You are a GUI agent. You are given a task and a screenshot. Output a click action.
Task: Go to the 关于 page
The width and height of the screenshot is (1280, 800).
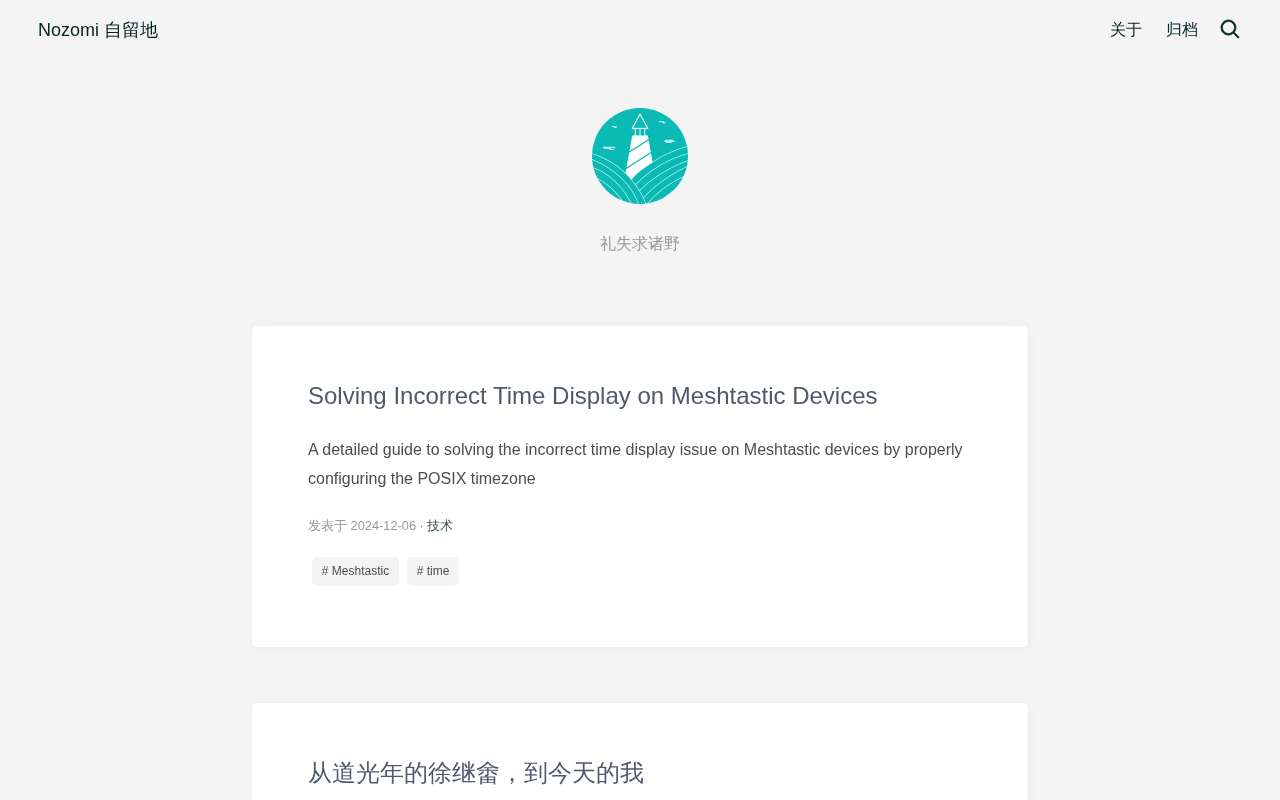[1125, 30]
